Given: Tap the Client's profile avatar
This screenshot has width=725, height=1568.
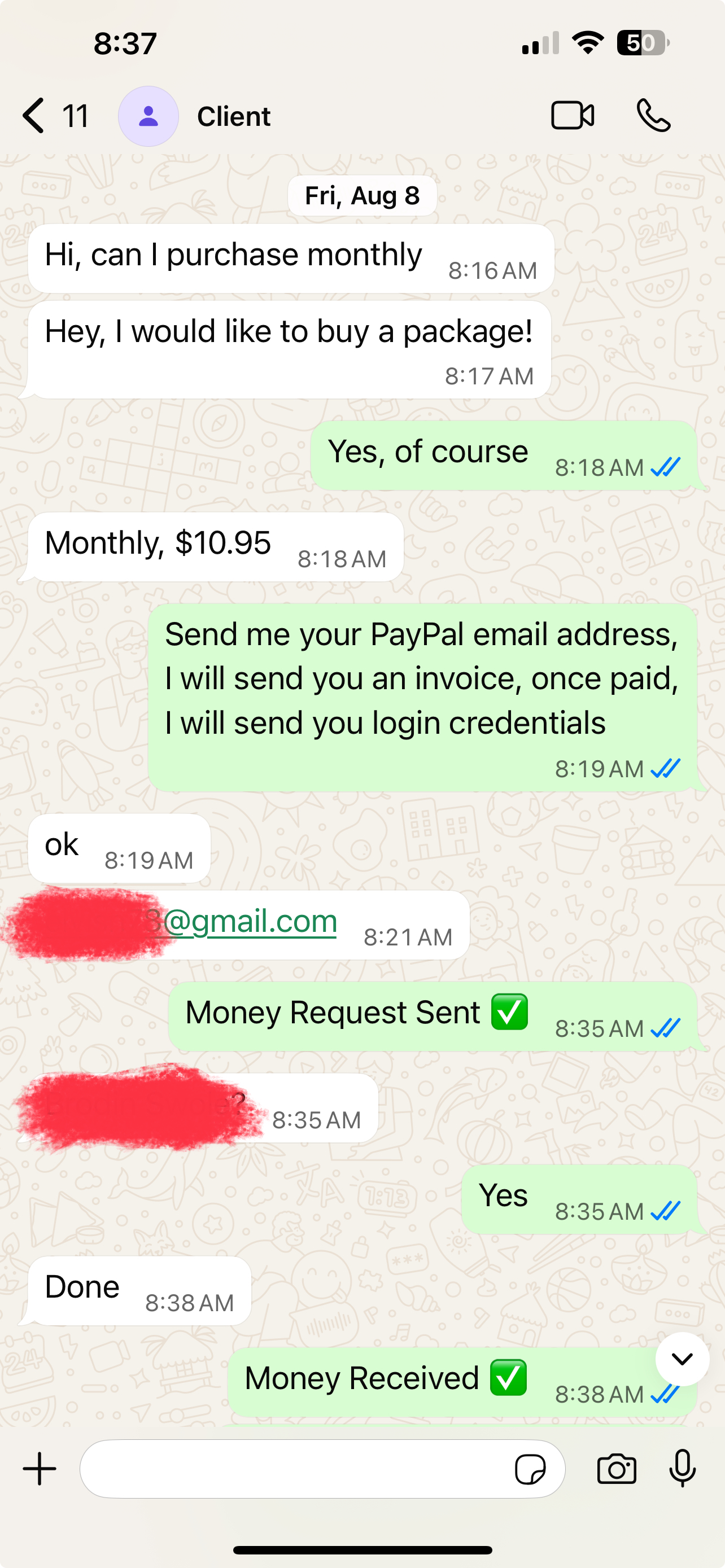Looking at the screenshot, I should tap(148, 115).
